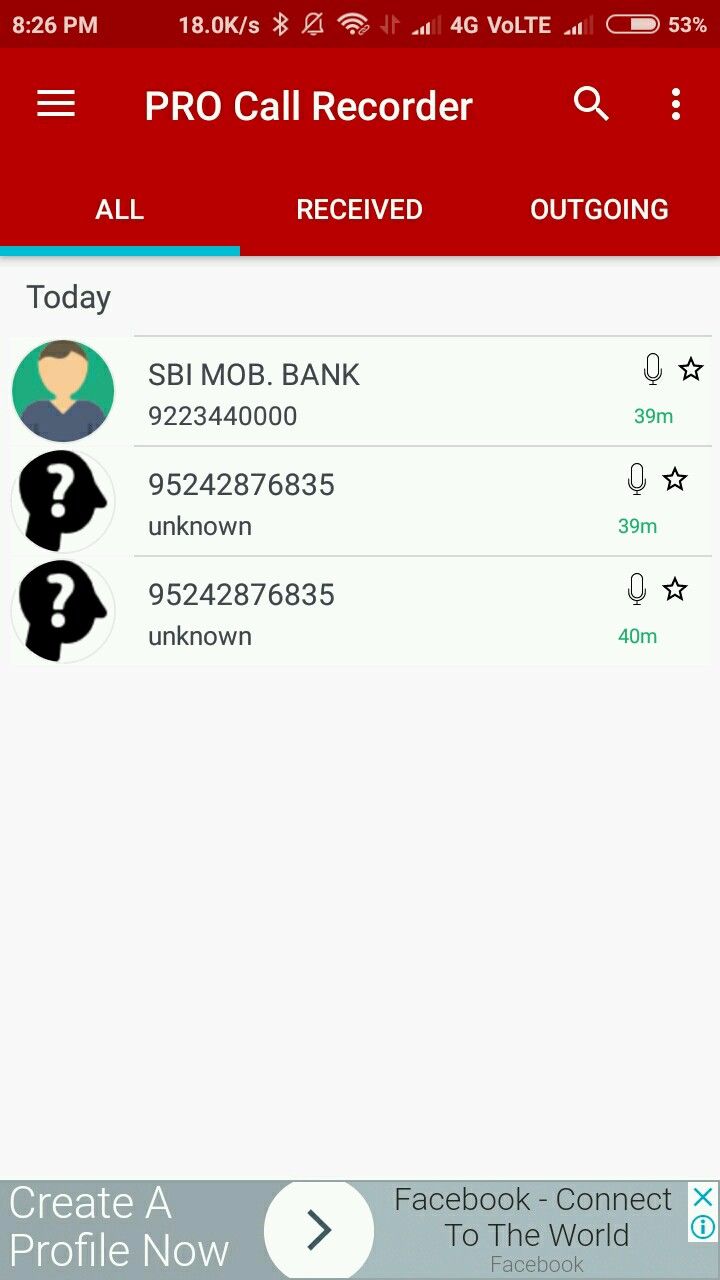The width and height of the screenshot is (720, 1280).
Task: Close the Facebook ad banner
Action: coord(703,1197)
